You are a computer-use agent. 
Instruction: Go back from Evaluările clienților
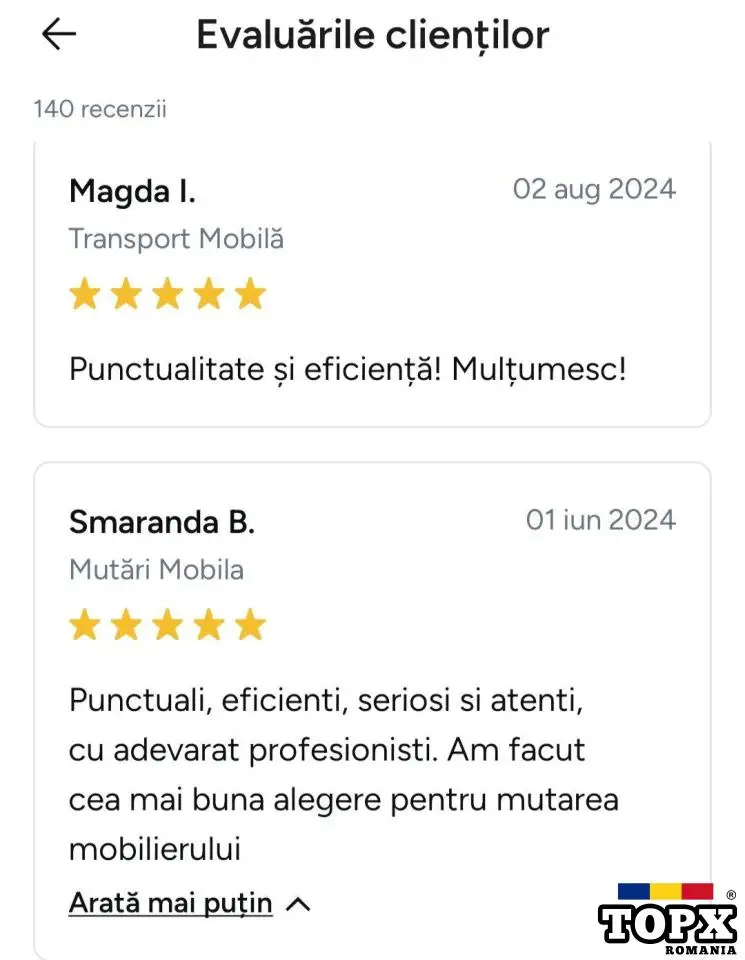58,35
